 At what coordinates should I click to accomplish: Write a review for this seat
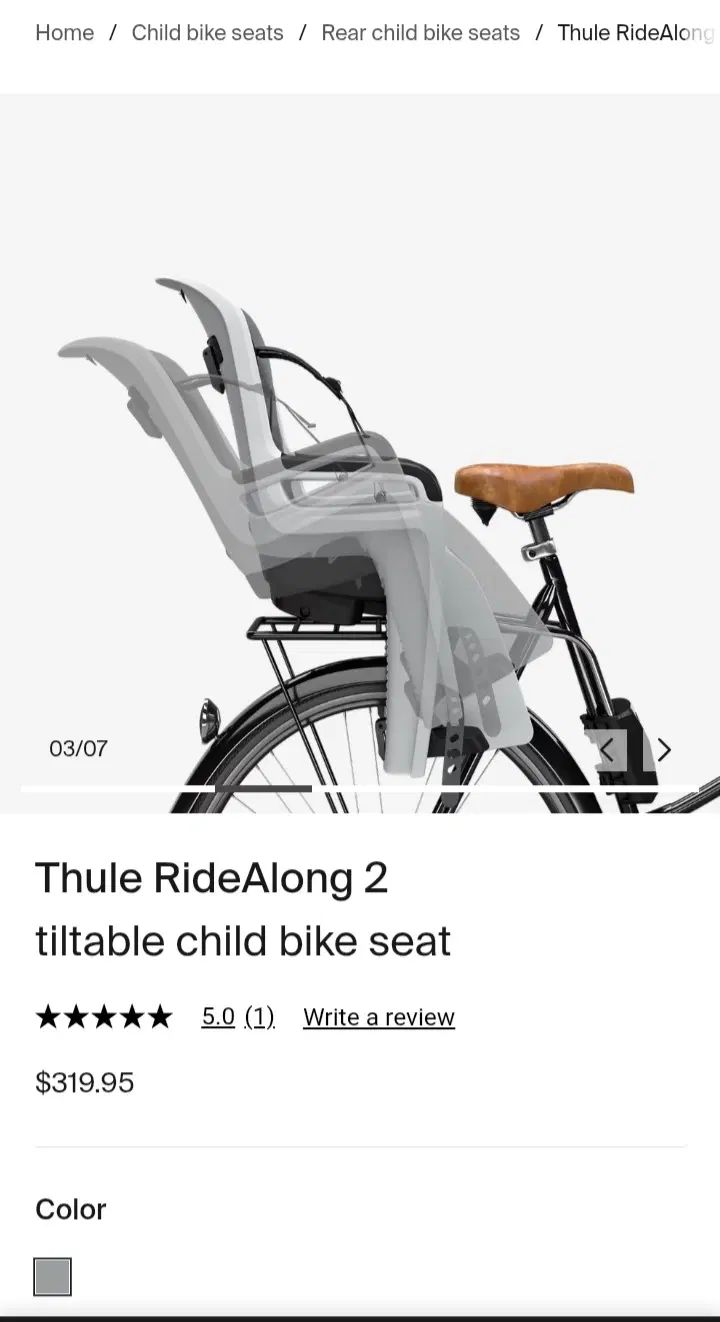379,1017
